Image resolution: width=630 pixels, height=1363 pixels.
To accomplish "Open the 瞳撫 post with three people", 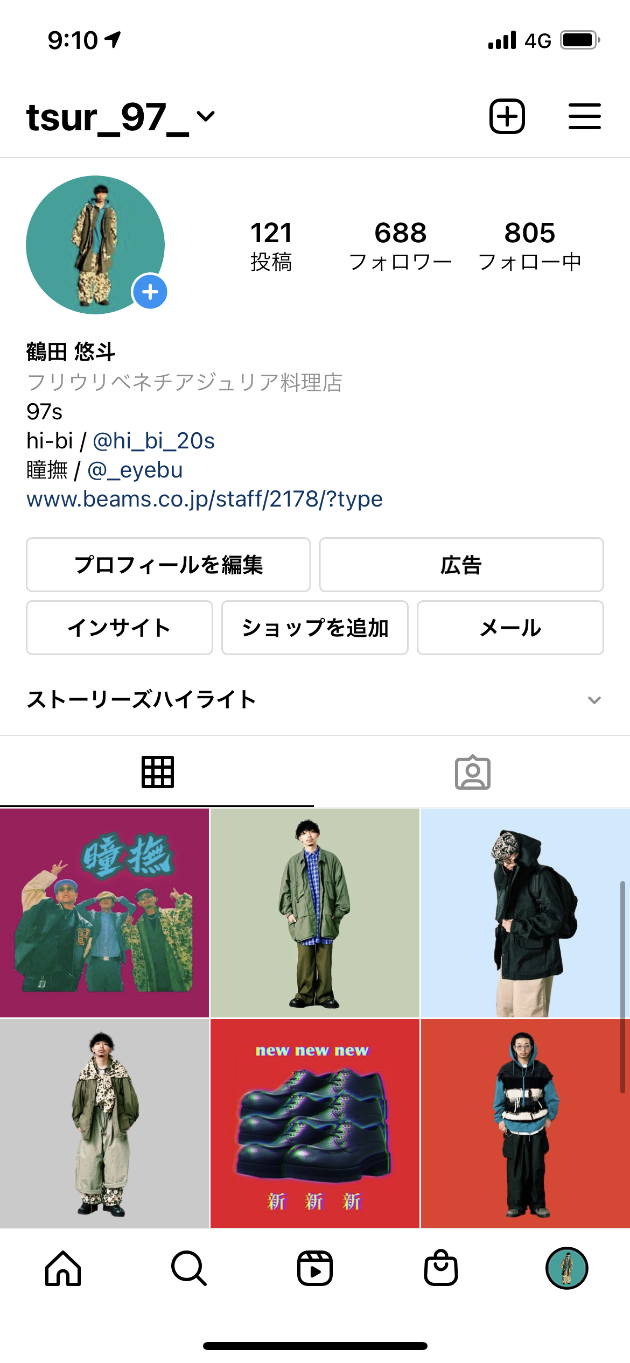I will click(105, 912).
